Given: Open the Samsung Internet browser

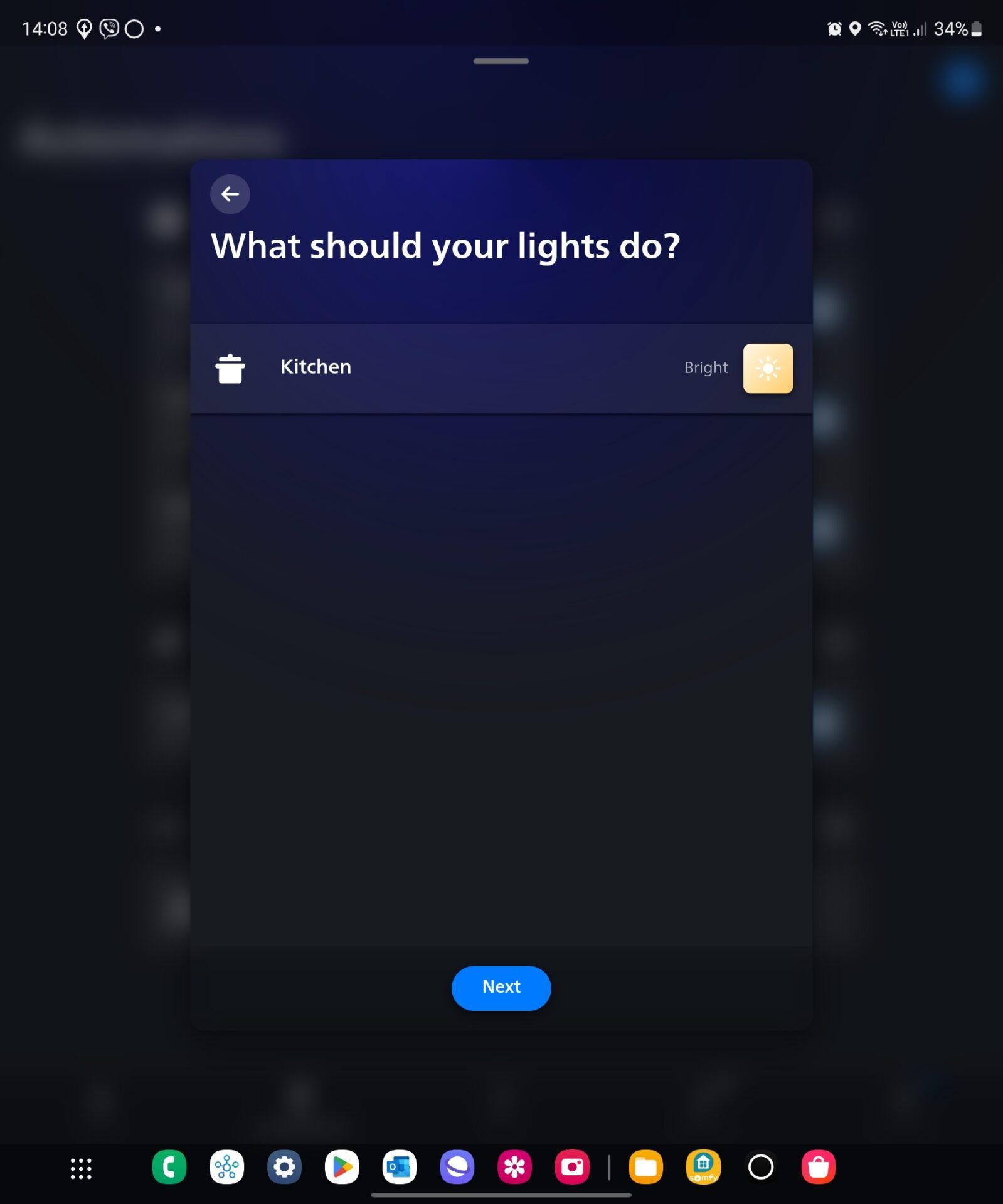Looking at the screenshot, I should pyautogui.click(x=457, y=1167).
